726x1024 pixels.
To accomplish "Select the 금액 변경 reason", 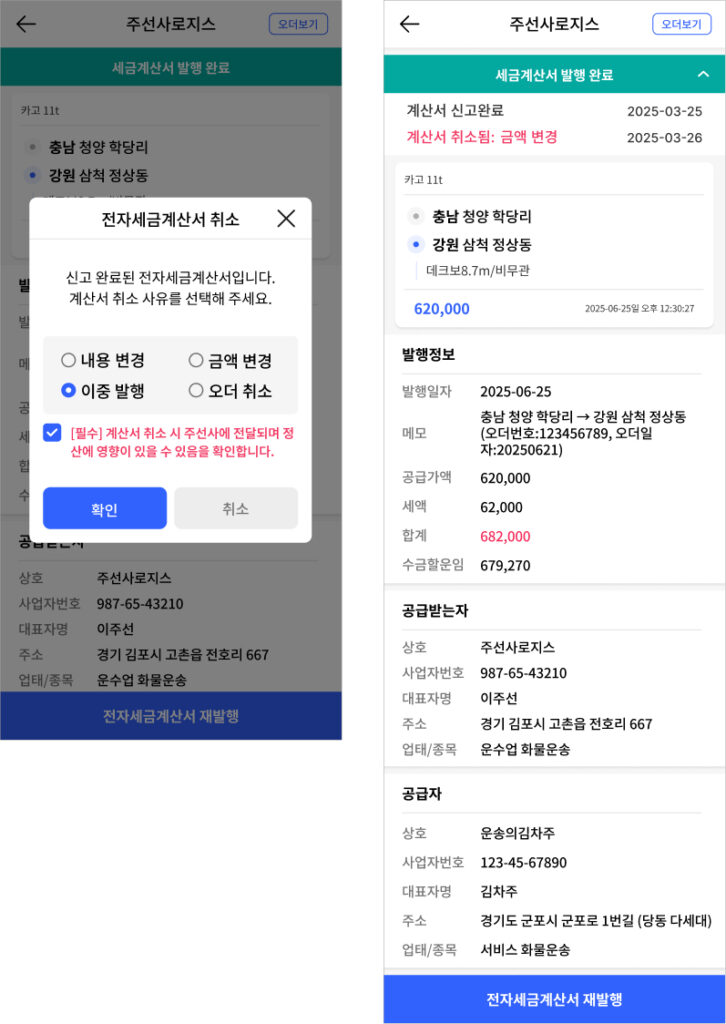I will 230,360.
